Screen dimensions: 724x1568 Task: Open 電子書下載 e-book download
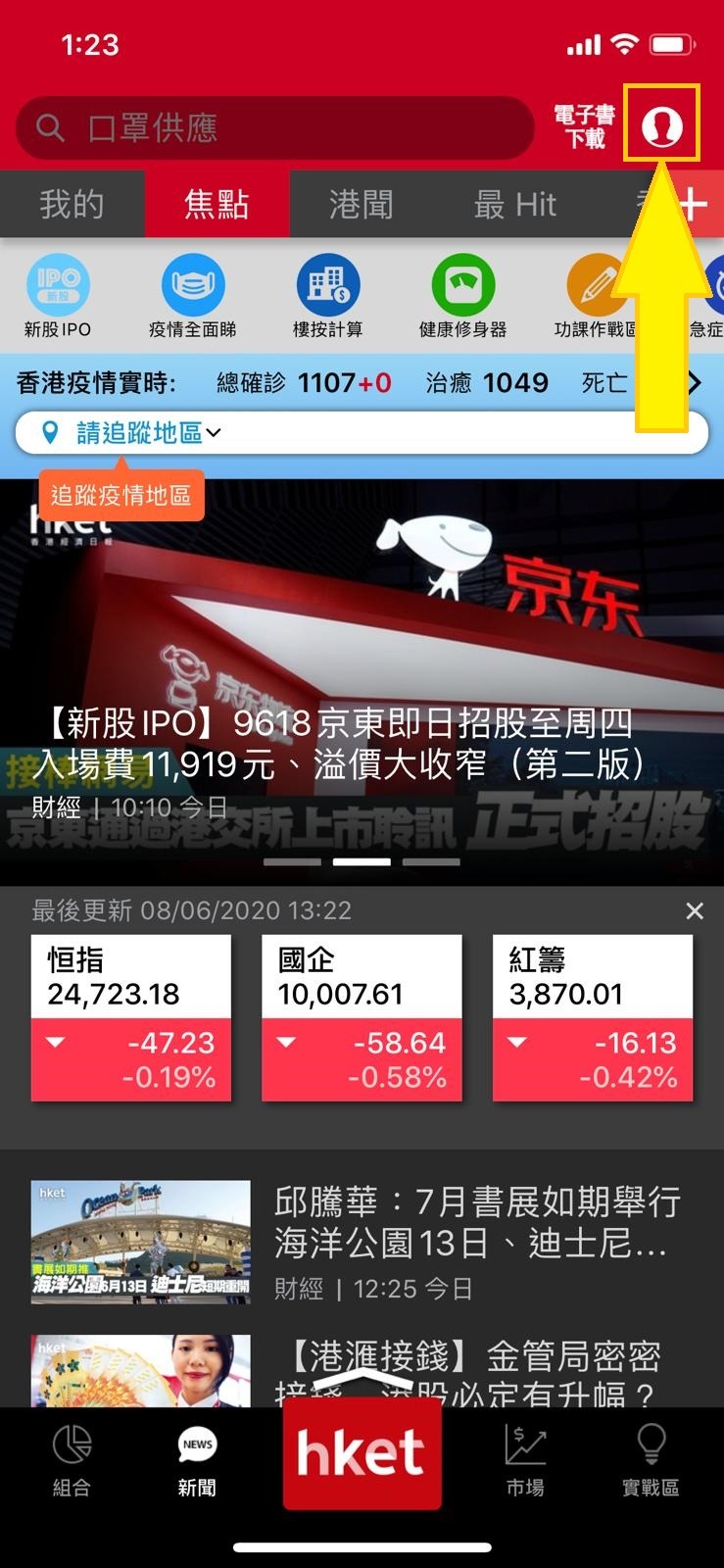pos(584,127)
